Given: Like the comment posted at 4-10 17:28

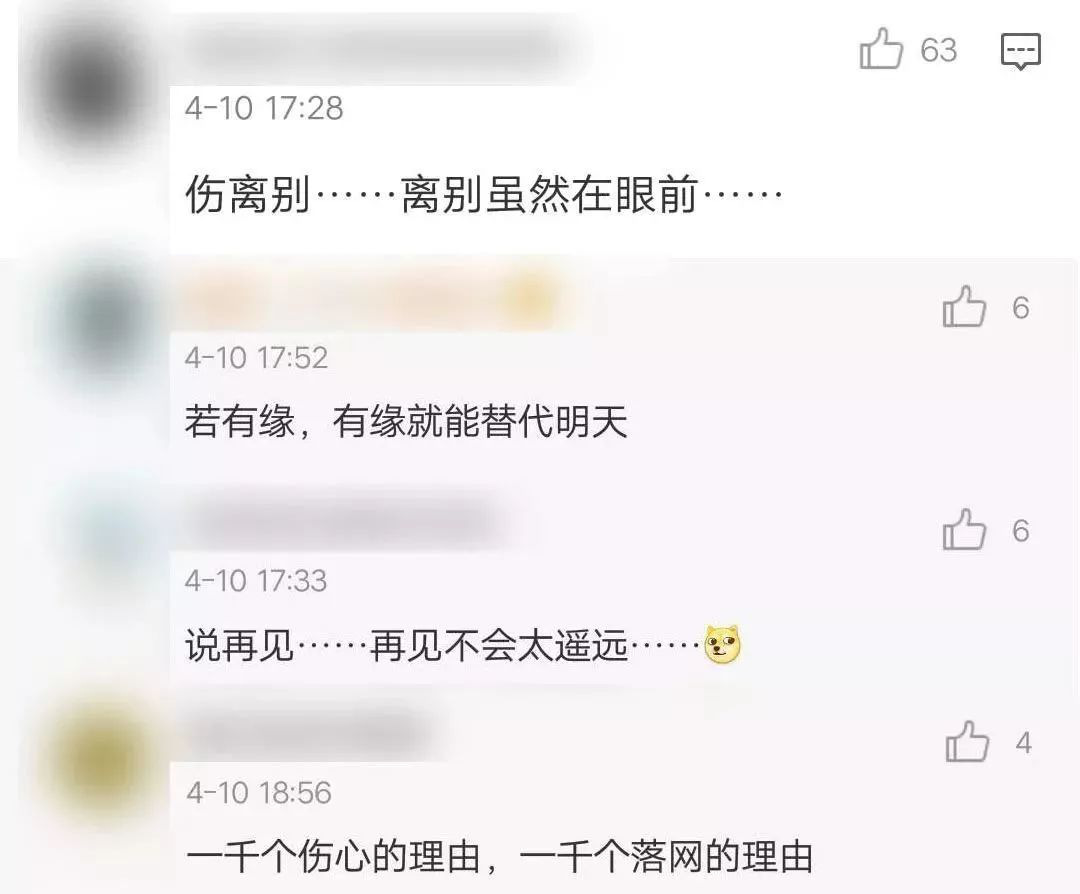Looking at the screenshot, I should (x=881, y=50).
